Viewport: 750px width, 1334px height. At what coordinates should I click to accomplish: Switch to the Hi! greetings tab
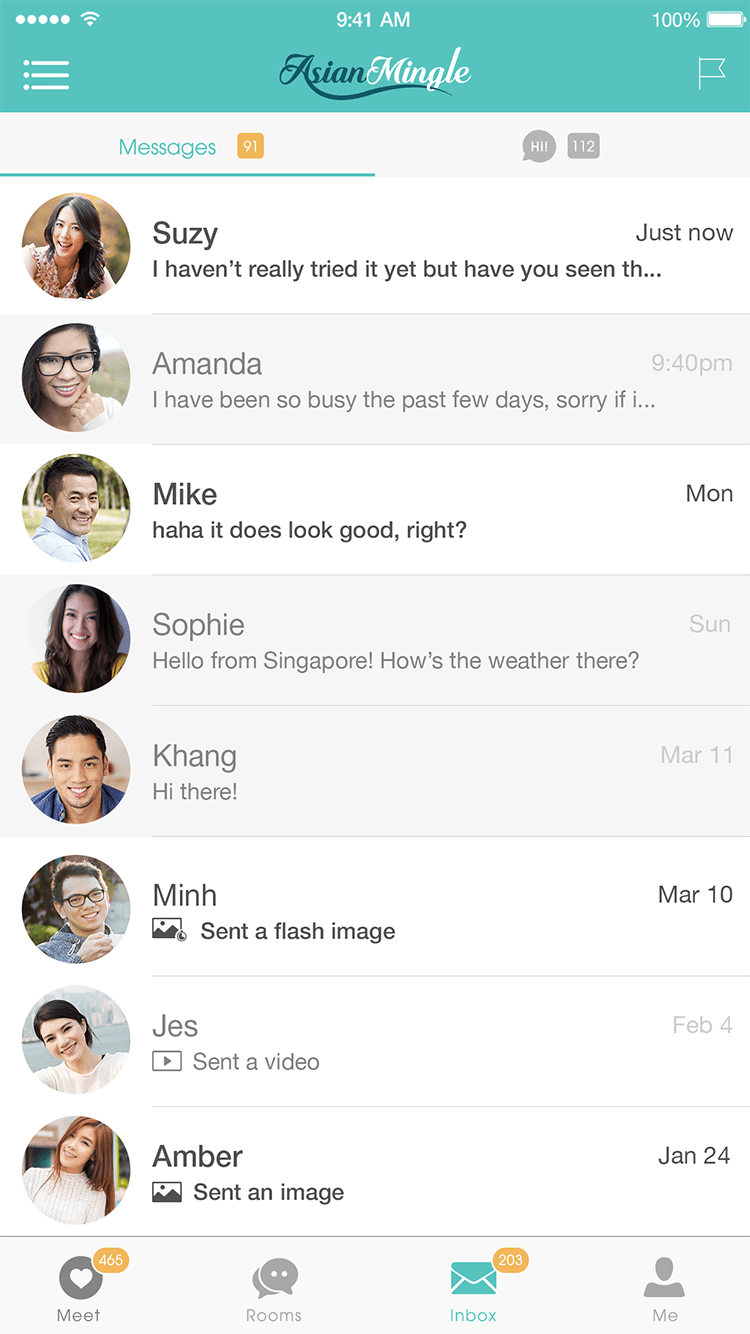pos(562,147)
